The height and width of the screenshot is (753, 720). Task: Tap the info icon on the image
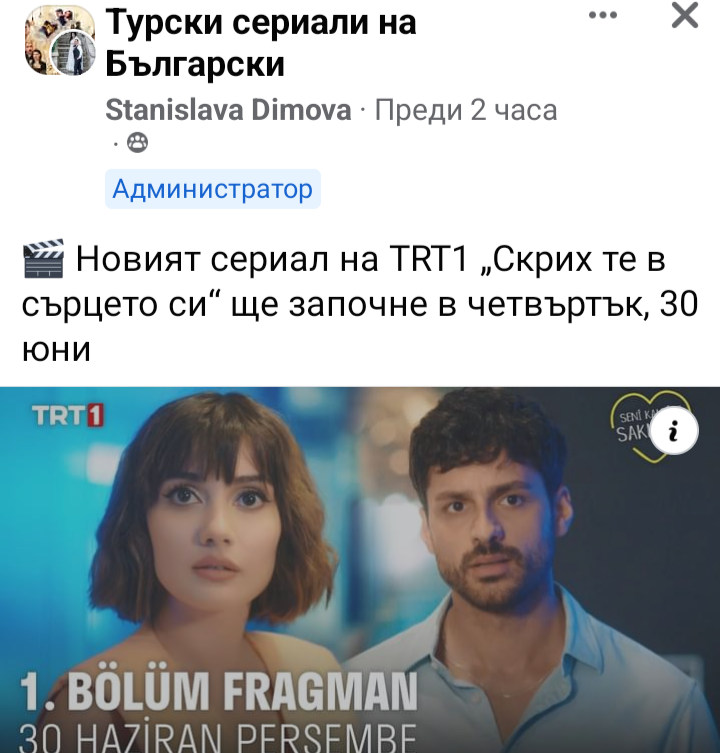click(x=673, y=430)
